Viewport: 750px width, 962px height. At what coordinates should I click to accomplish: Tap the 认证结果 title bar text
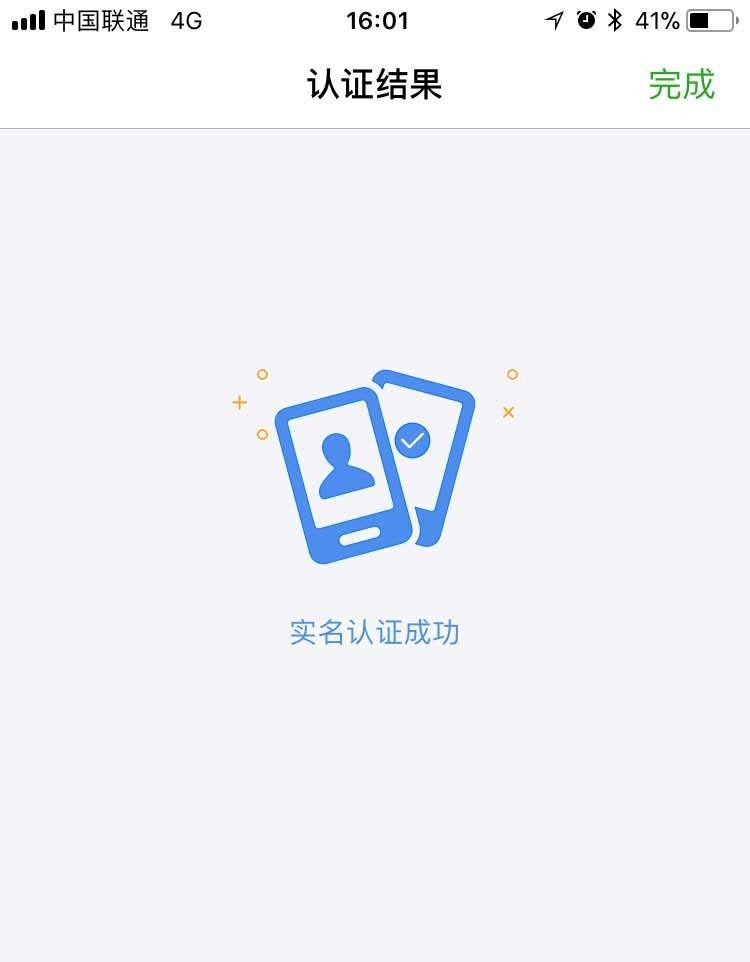tap(374, 84)
